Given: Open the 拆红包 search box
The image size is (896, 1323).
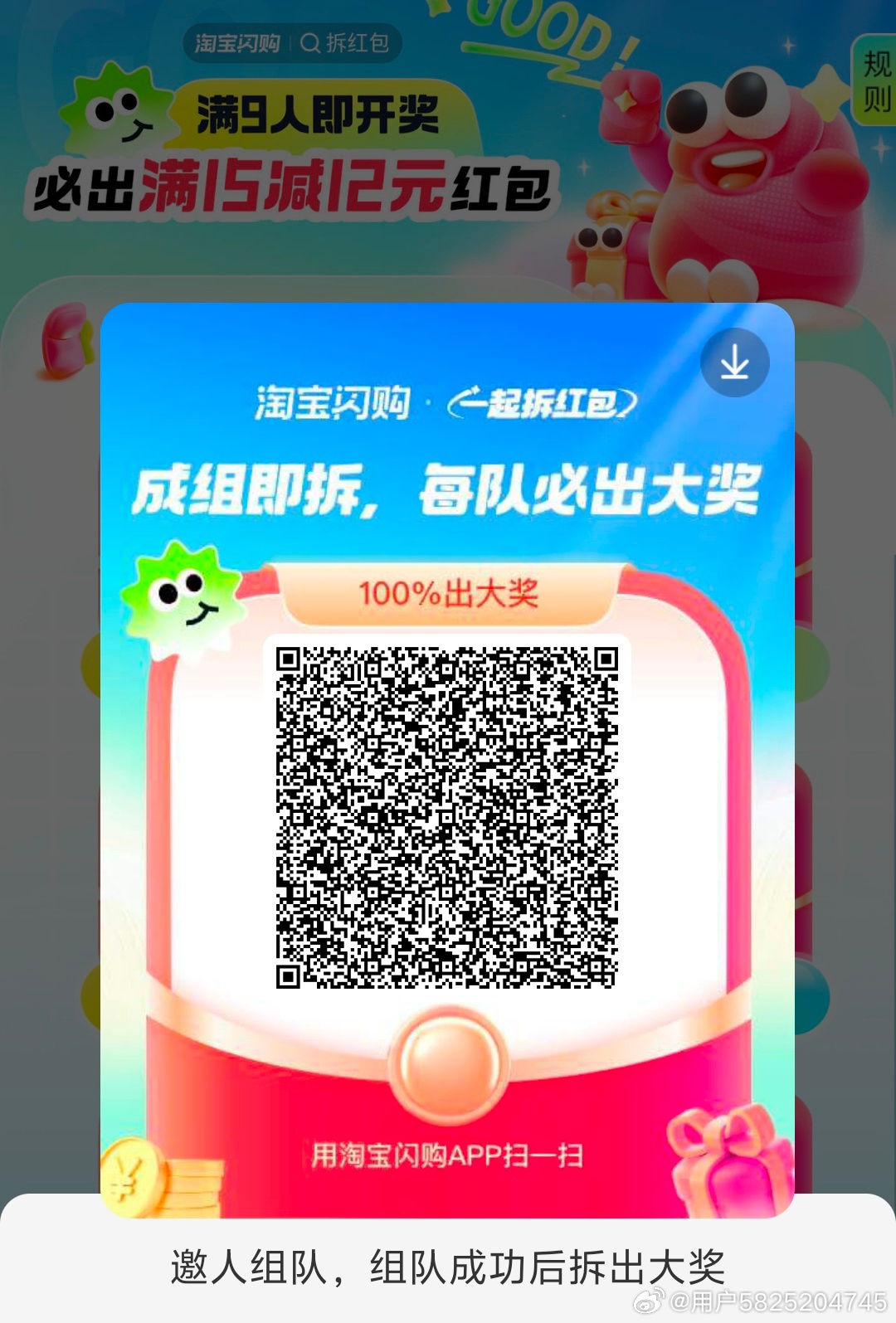Looking at the screenshot, I should coord(345,43).
